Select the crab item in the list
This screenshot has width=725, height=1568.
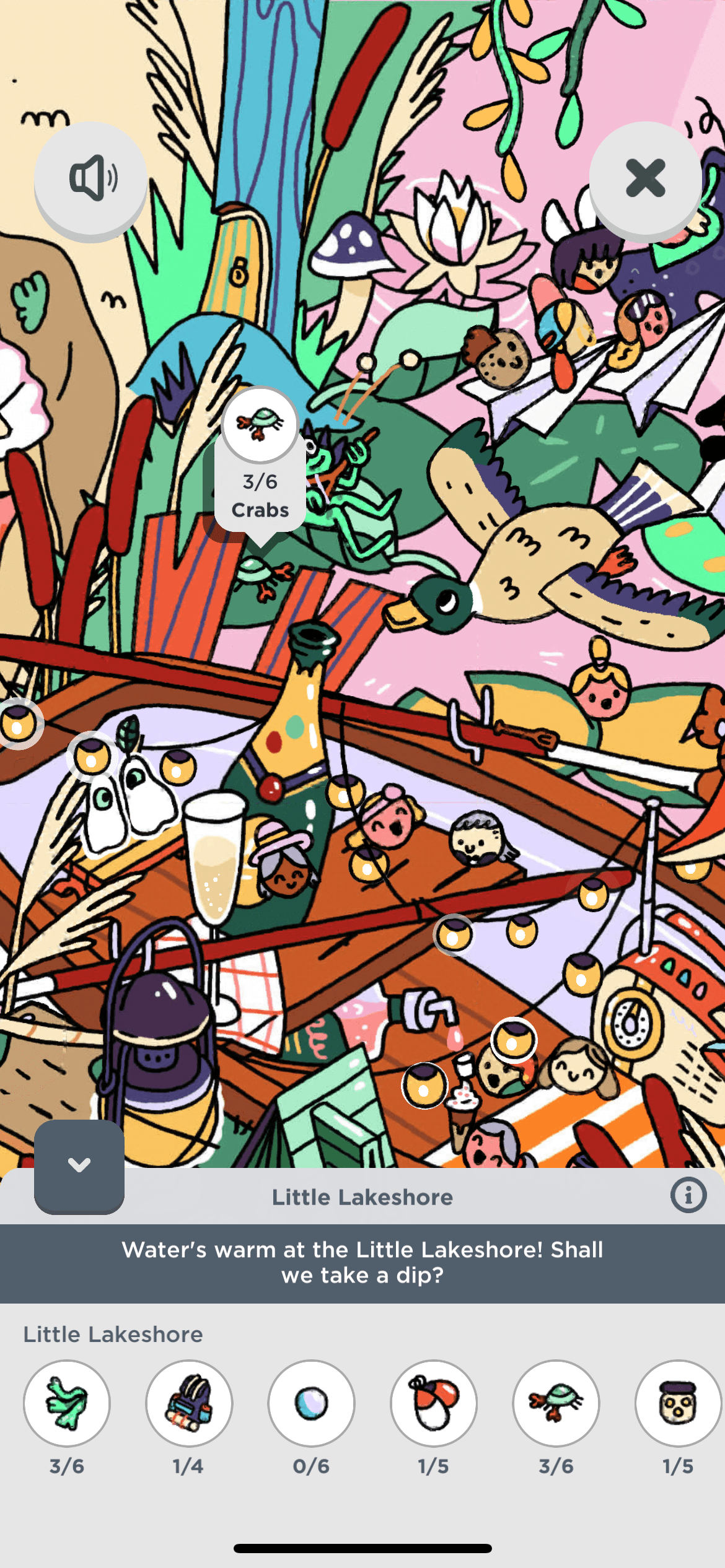pos(556,1403)
